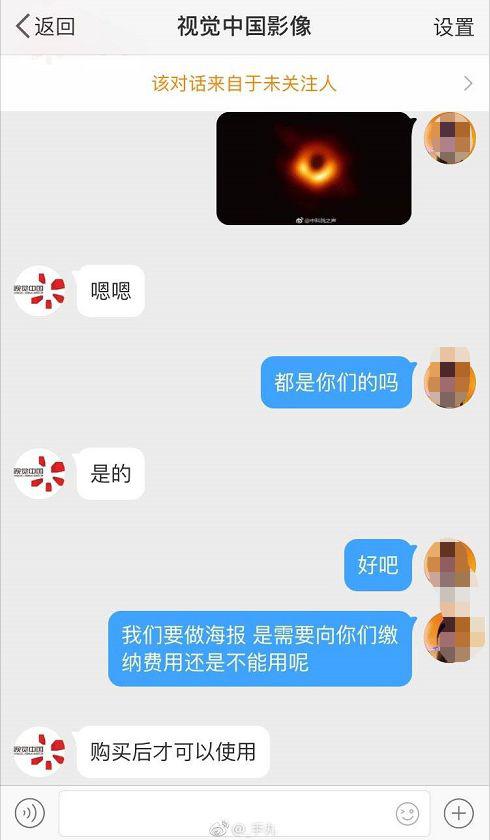Tap the voice input icon
490x840 pixels.
[x=30, y=813]
